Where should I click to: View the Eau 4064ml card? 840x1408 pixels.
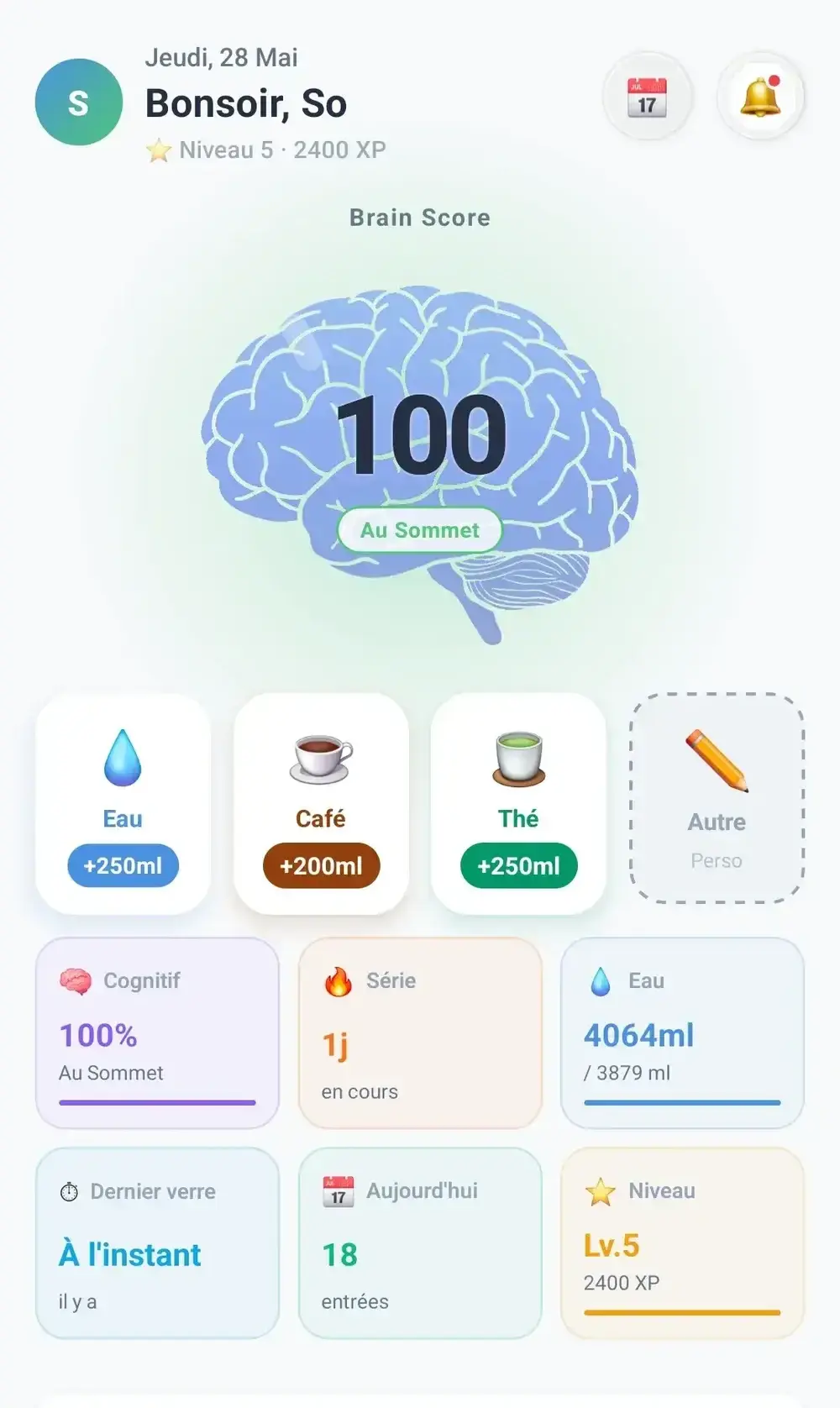(x=682, y=1033)
